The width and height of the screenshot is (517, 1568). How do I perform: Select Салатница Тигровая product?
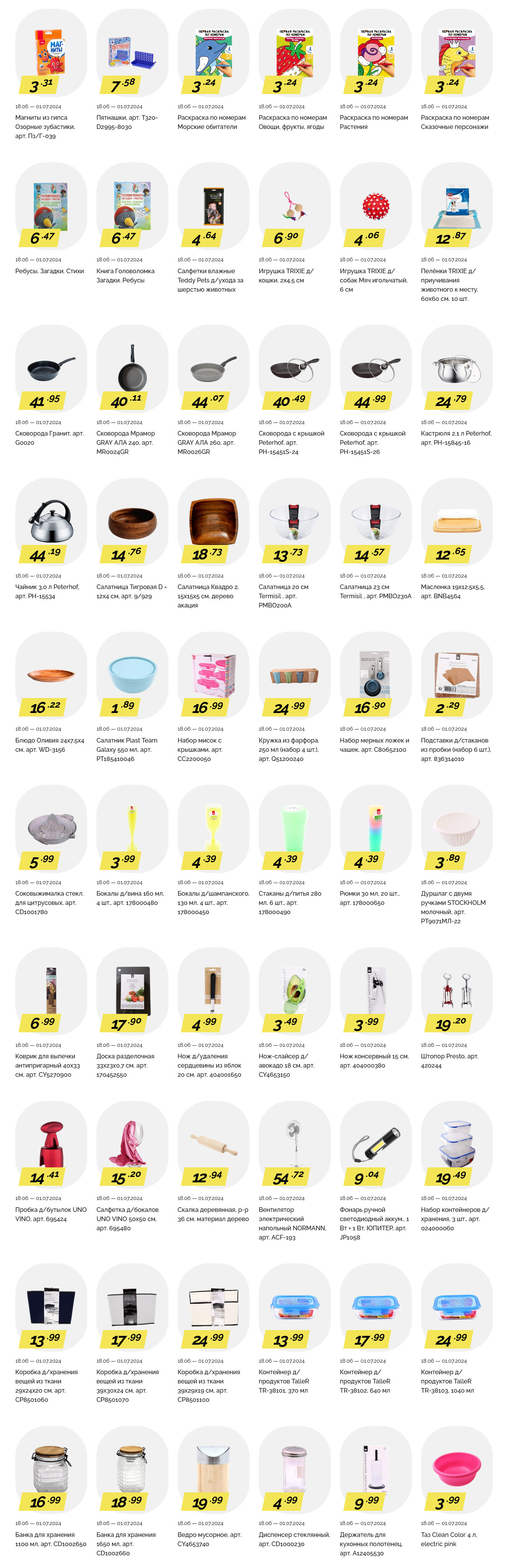coord(132,522)
